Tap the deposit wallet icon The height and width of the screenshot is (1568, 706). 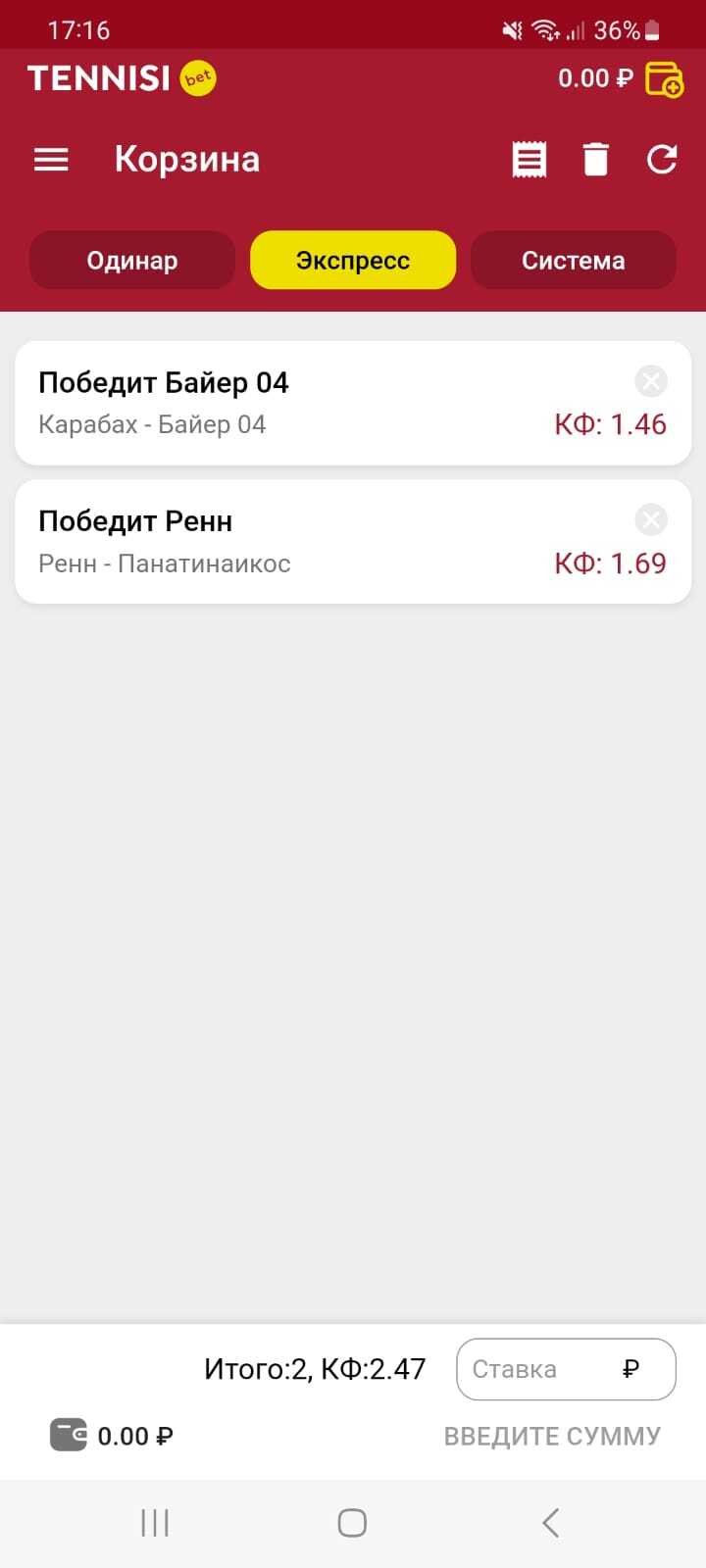click(x=664, y=78)
